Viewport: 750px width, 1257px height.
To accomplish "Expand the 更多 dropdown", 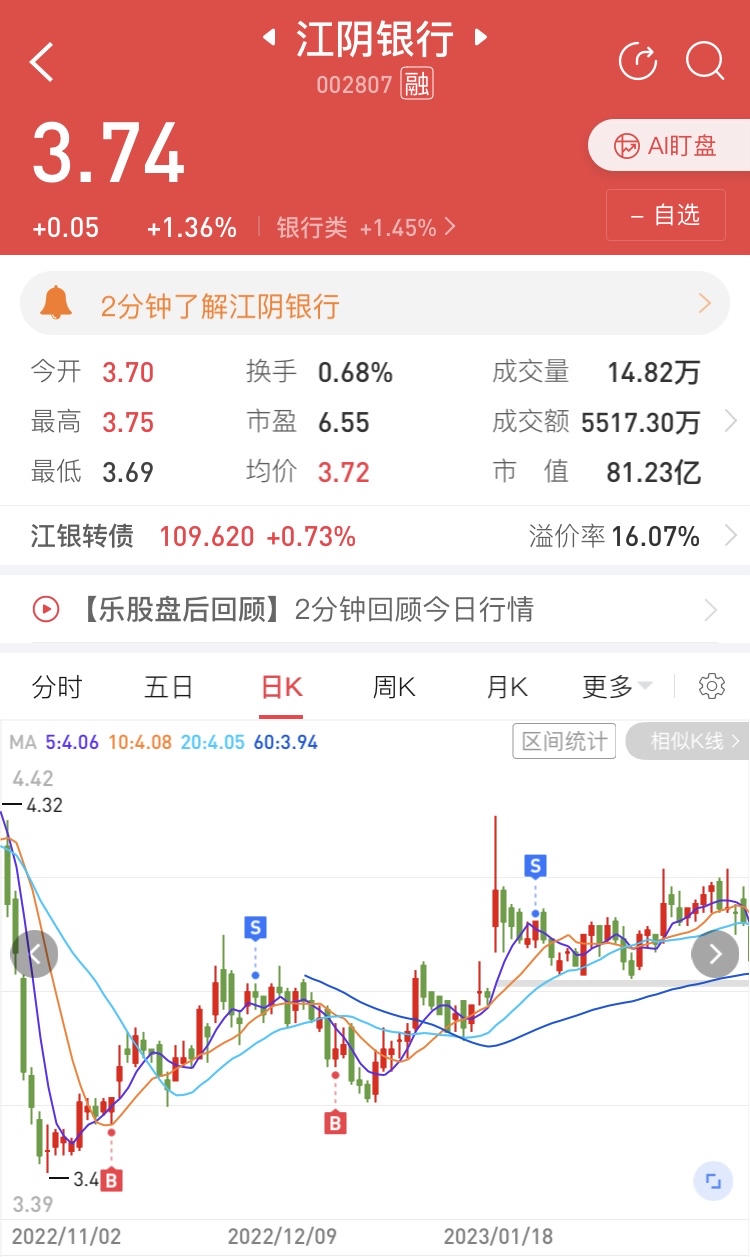I will (x=617, y=687).
